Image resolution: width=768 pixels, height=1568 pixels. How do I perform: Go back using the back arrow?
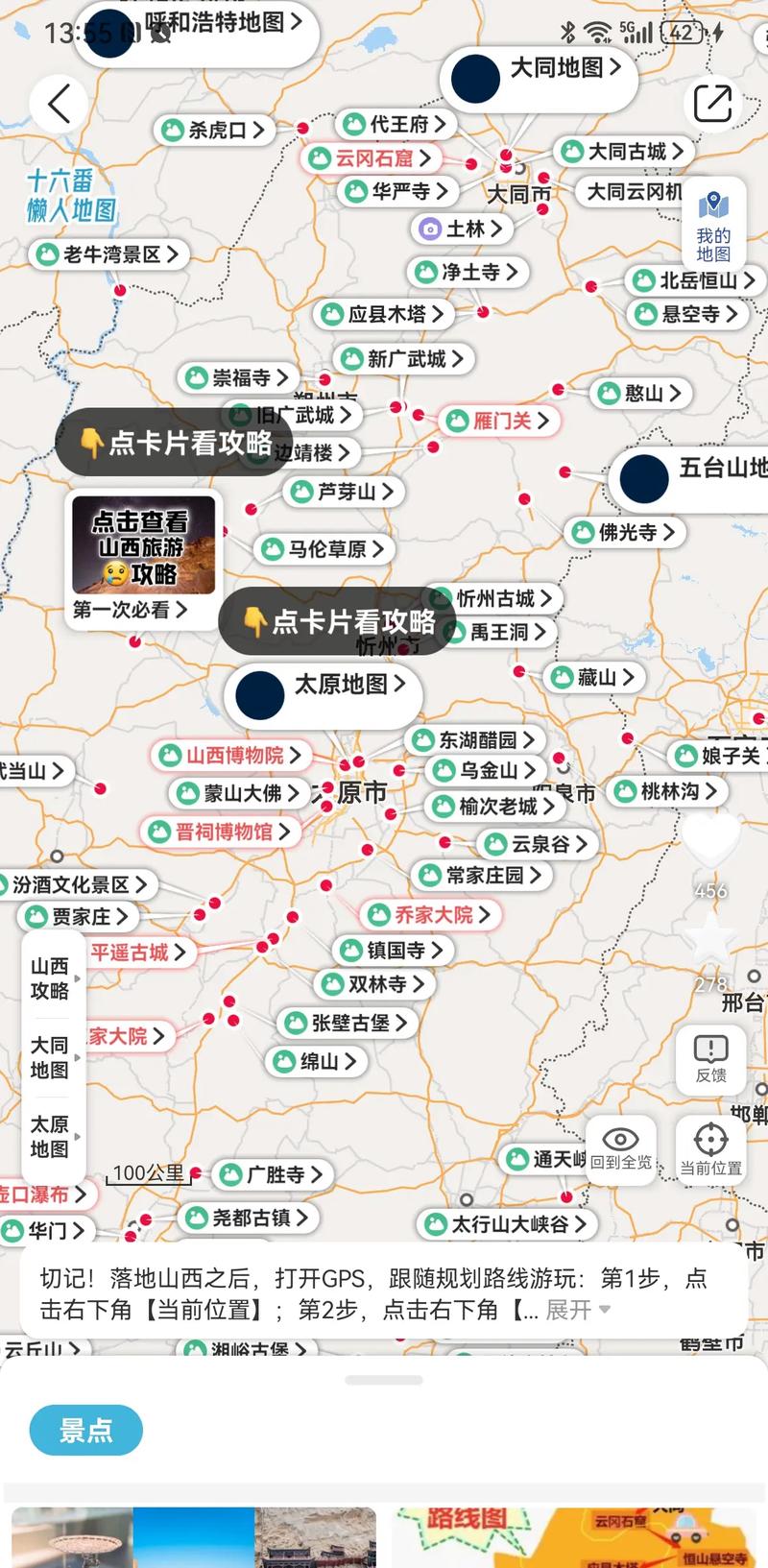59,104
